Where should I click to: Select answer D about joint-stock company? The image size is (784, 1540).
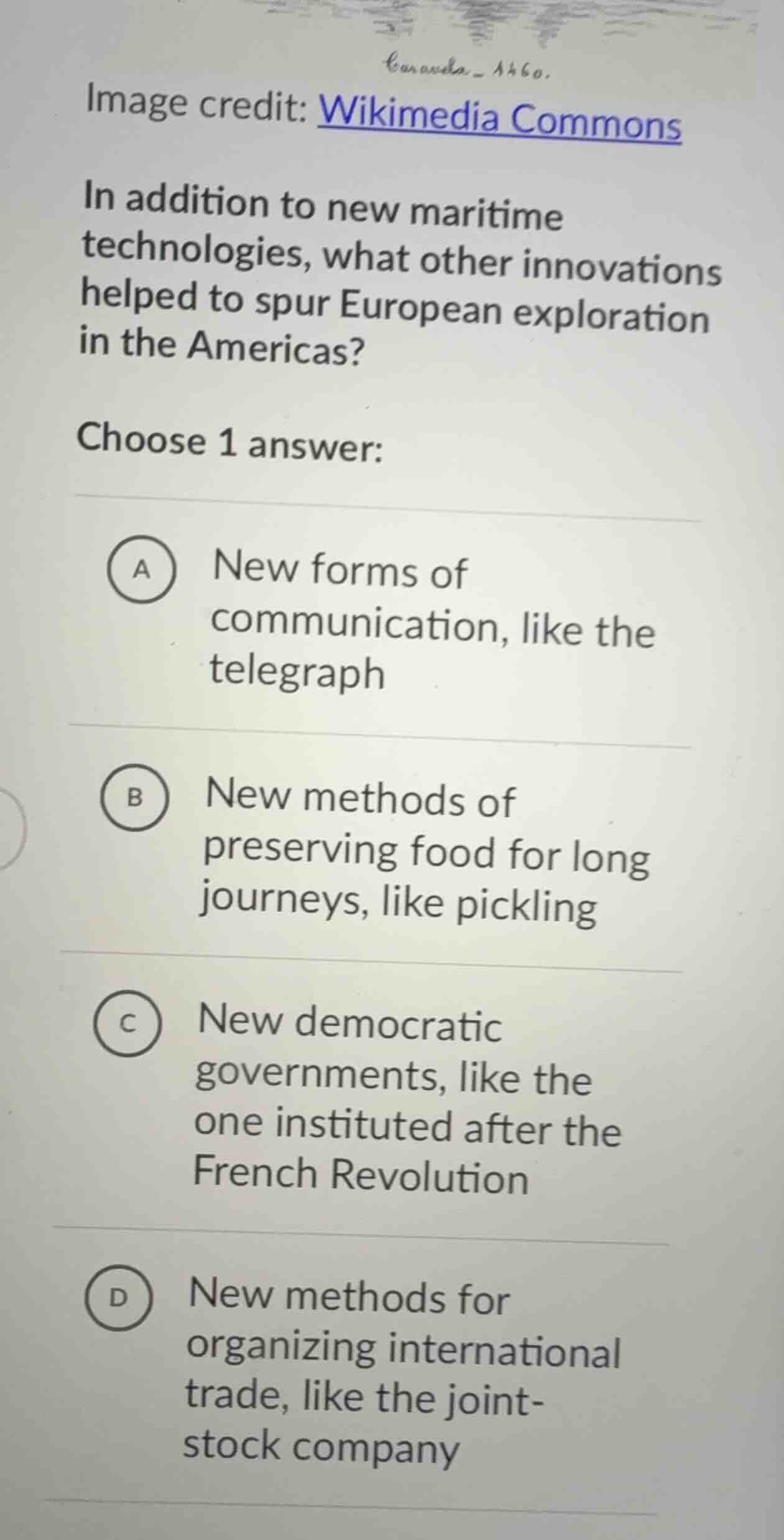118,1296
